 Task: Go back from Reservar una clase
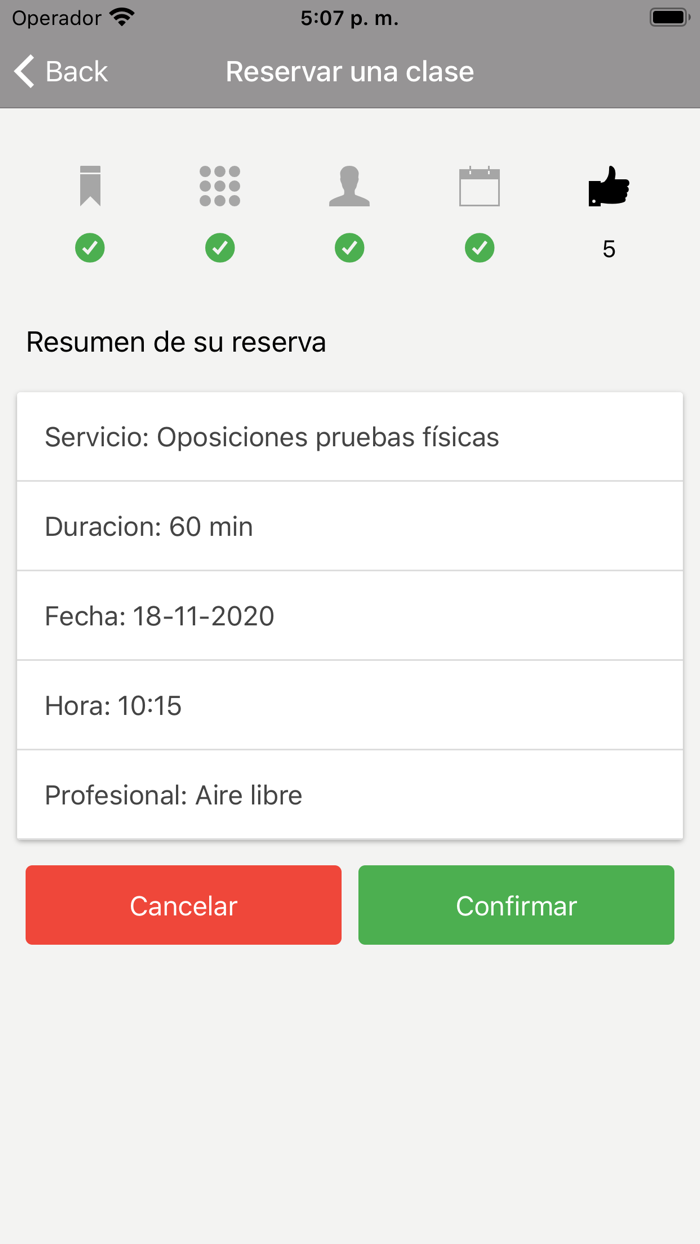pos(61,72)
